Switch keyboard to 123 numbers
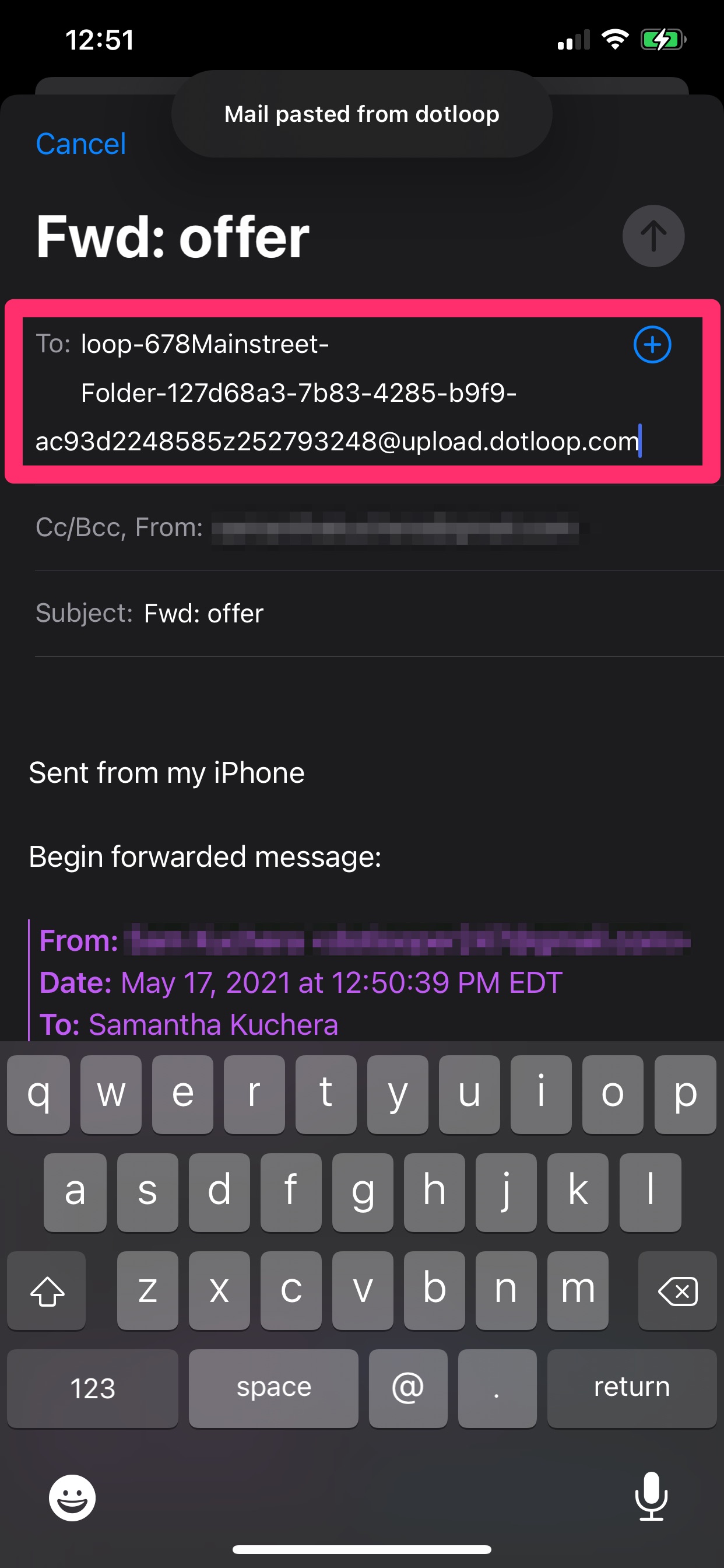This screenshot has height=1568, width=724. 93,1388
